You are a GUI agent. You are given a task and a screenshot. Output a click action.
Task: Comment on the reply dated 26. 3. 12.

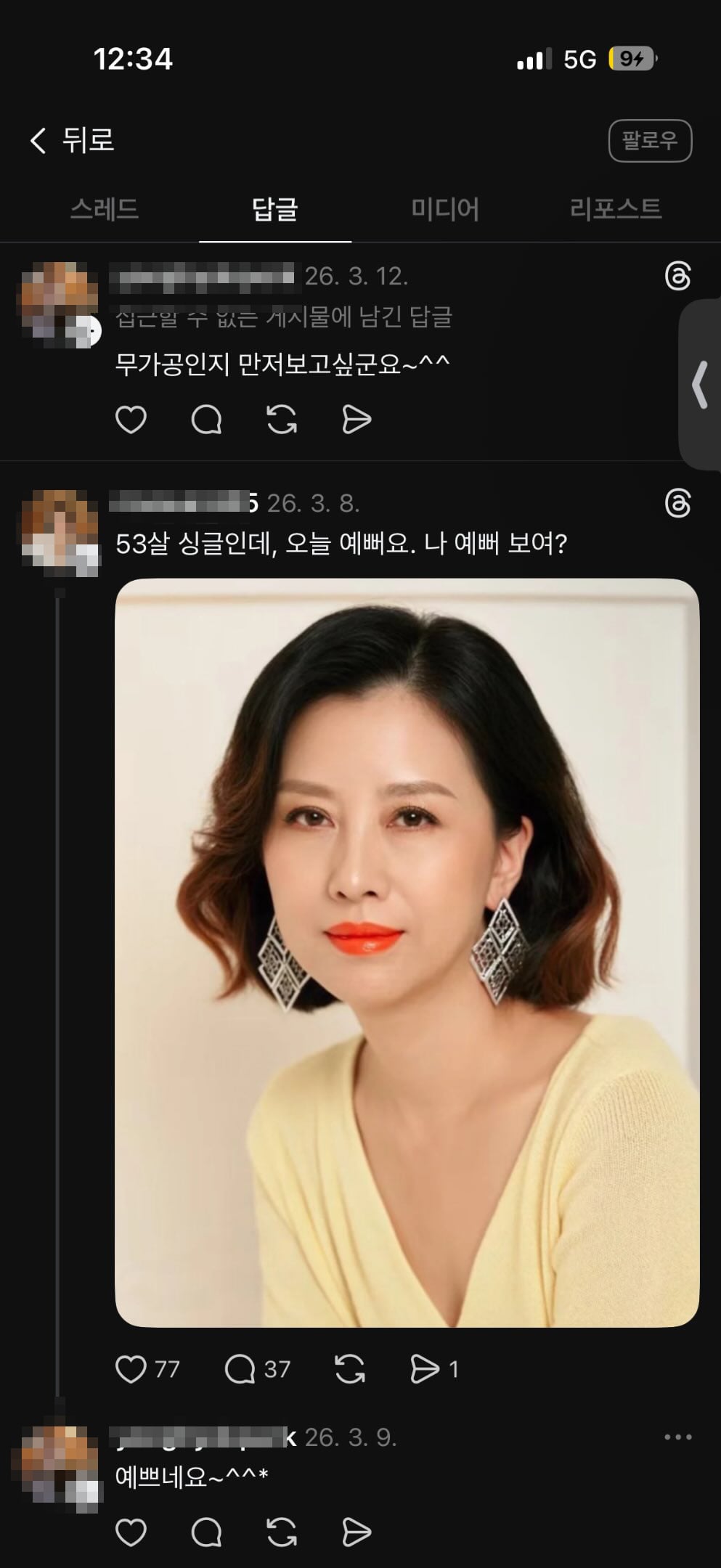[x=207, y=420]
